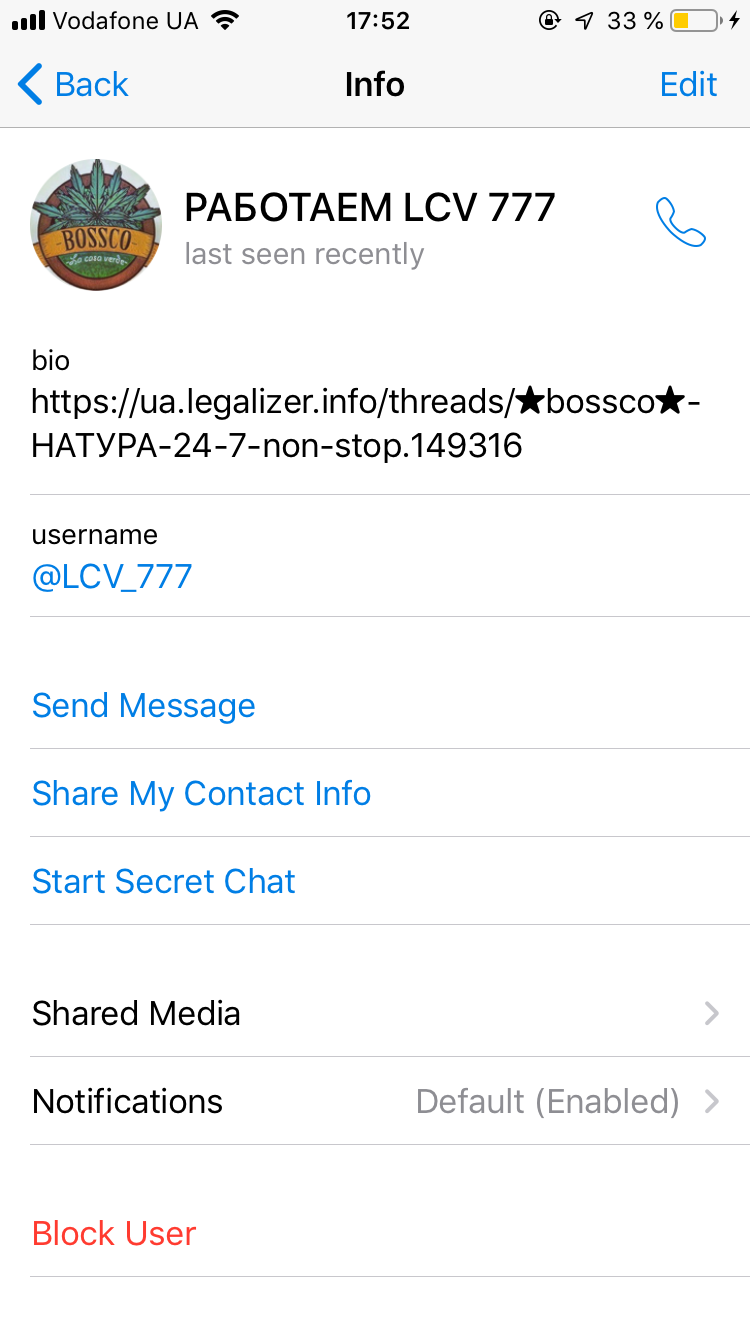Call the contact via phone icon
The width and height of the screenshot is (750, 1334).
(x=680, y=222)
